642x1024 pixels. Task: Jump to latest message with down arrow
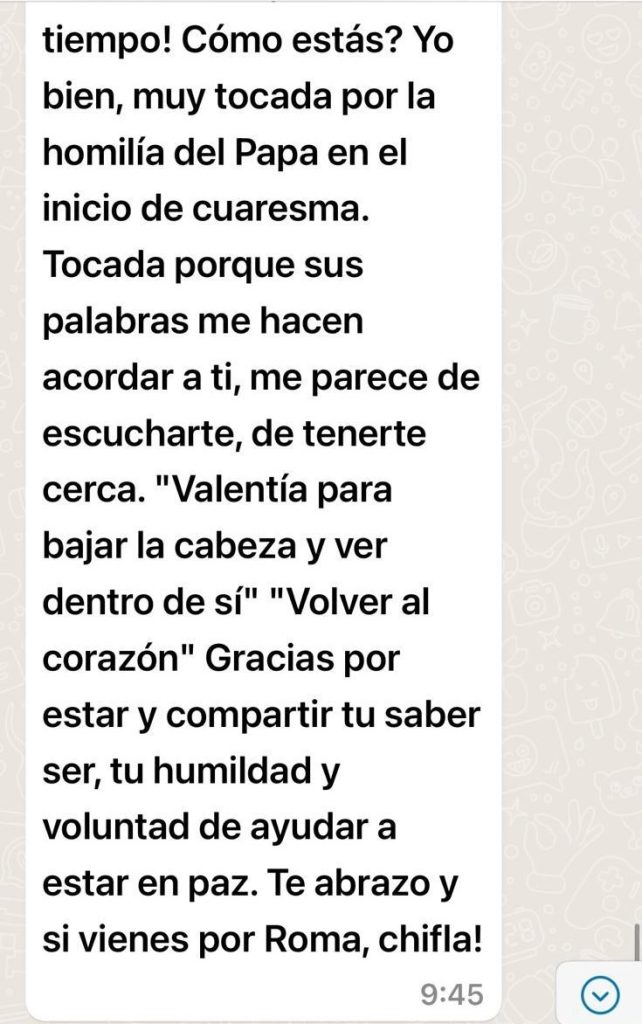tap(600, 994)
